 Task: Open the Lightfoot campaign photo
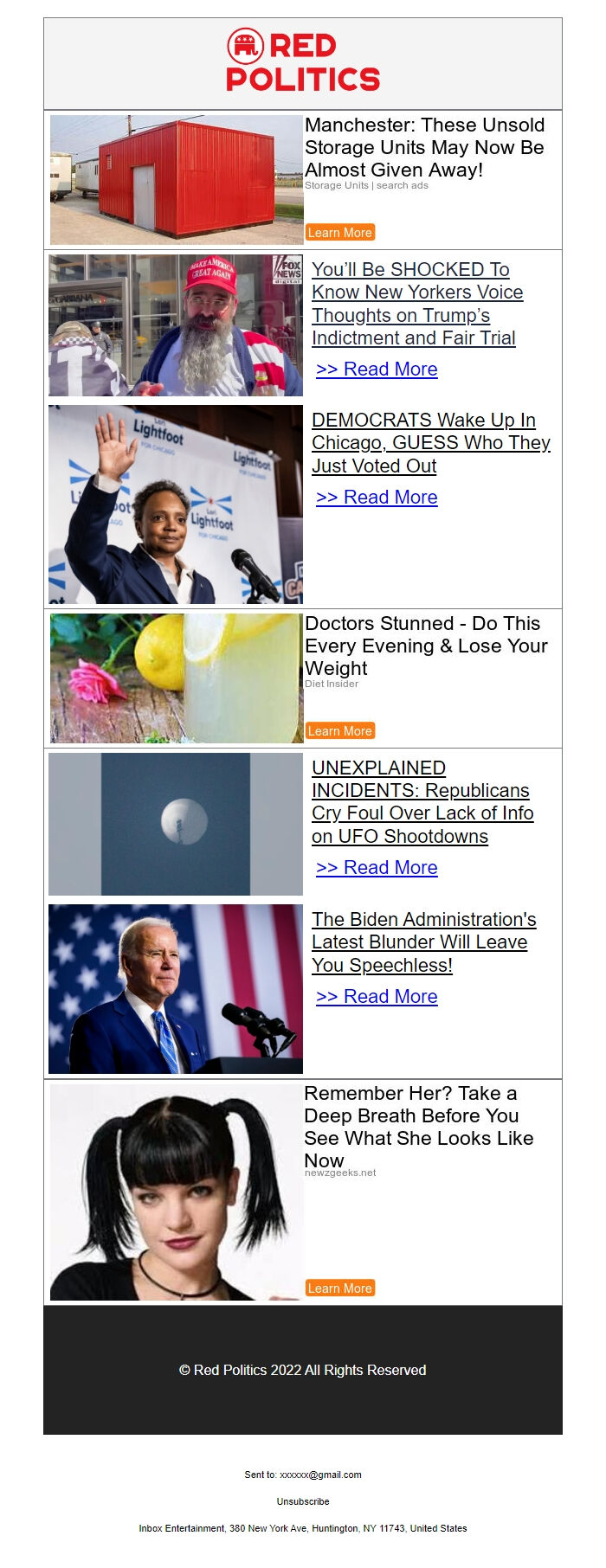(176, 504)
